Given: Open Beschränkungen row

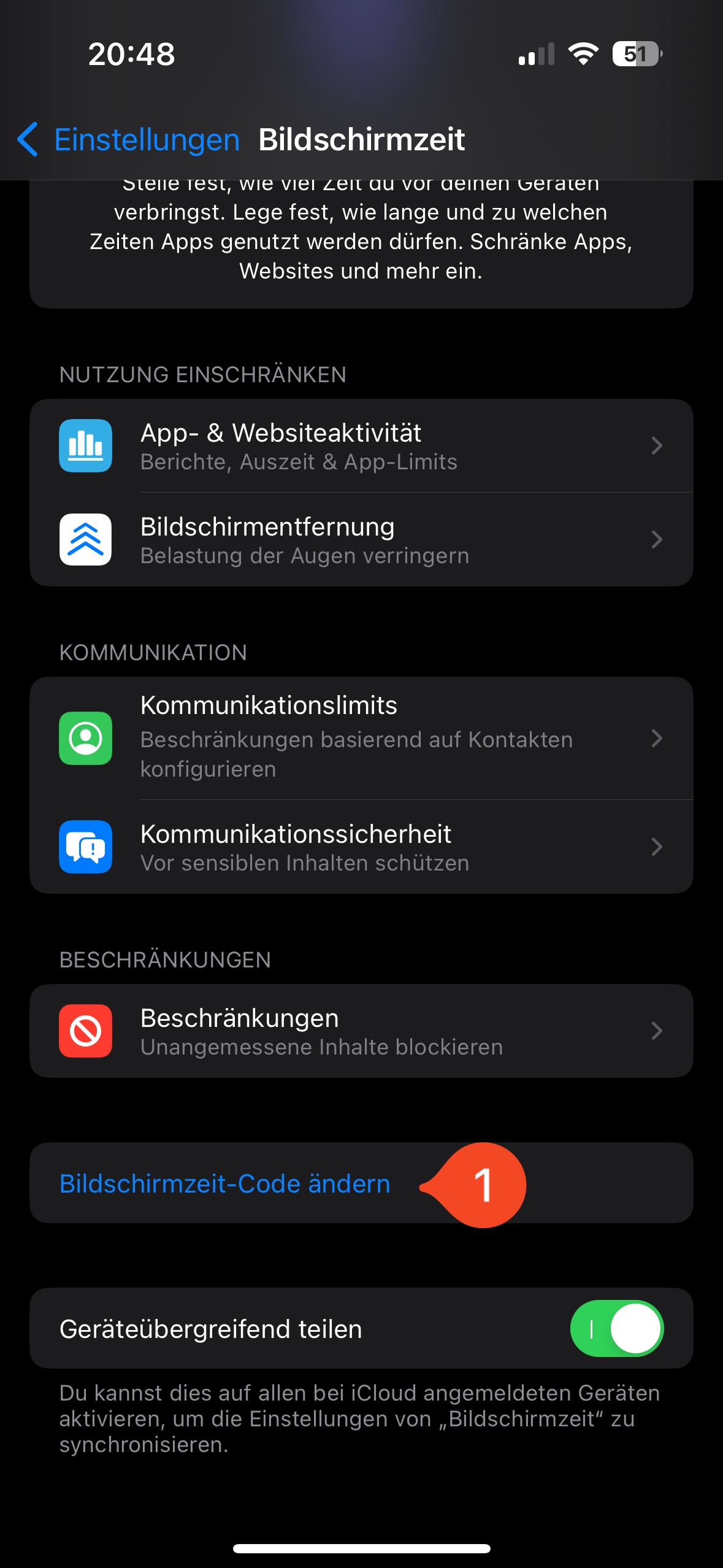Looking at the screenshot, I should tap(361, 1031).
